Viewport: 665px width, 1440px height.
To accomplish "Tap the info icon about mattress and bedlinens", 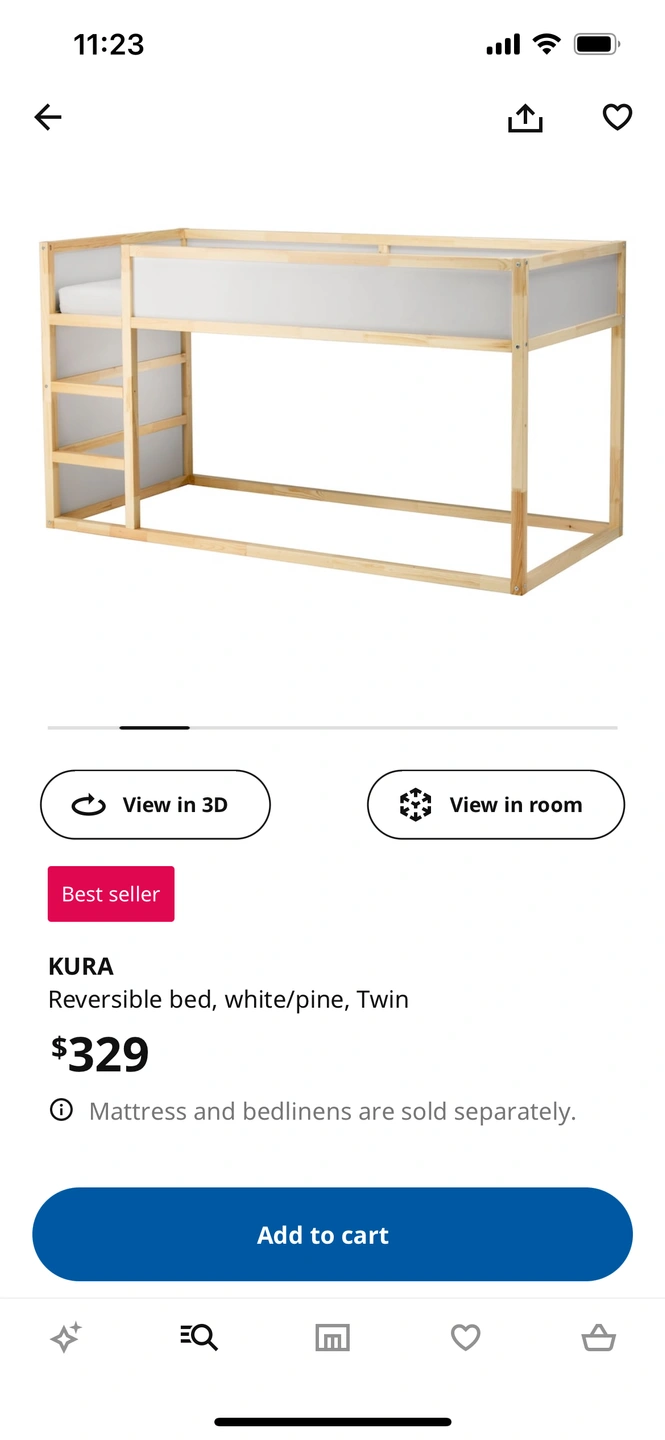I will click(61, 1110).
